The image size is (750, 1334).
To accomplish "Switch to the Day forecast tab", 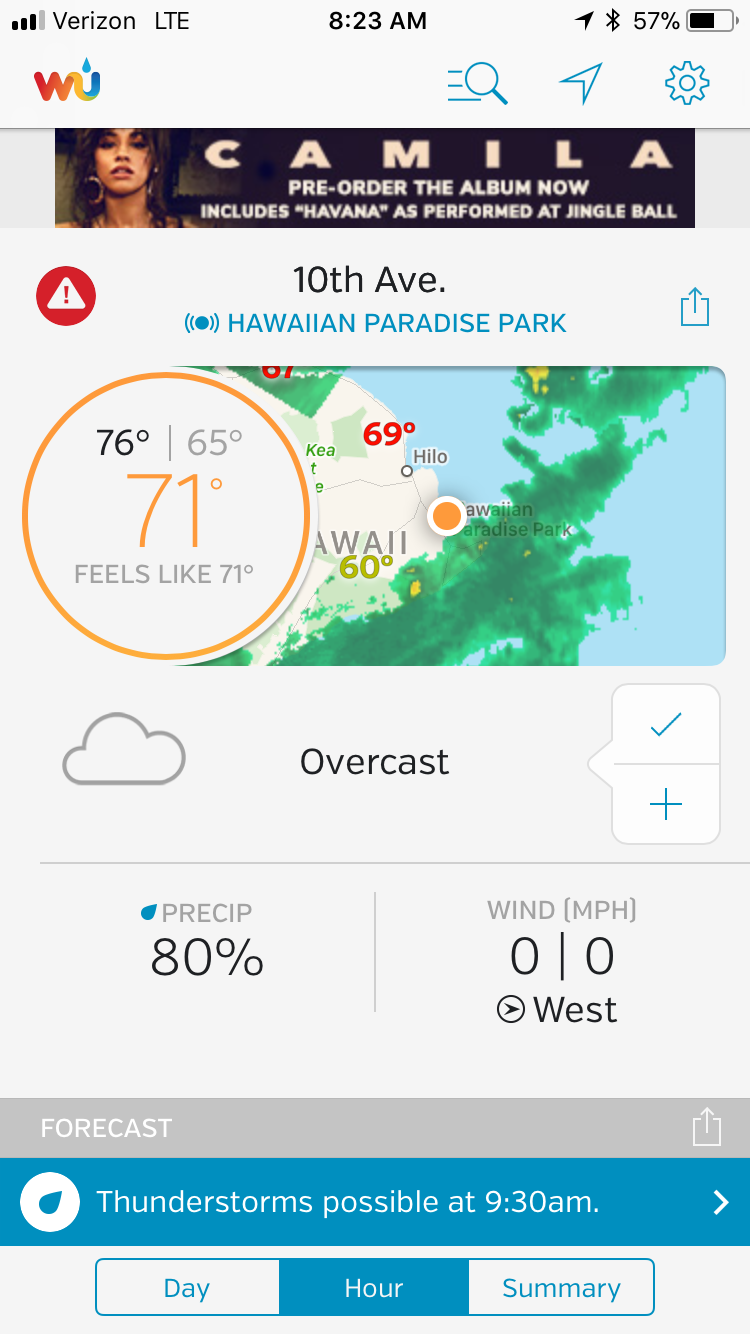I will point(187,1287).
